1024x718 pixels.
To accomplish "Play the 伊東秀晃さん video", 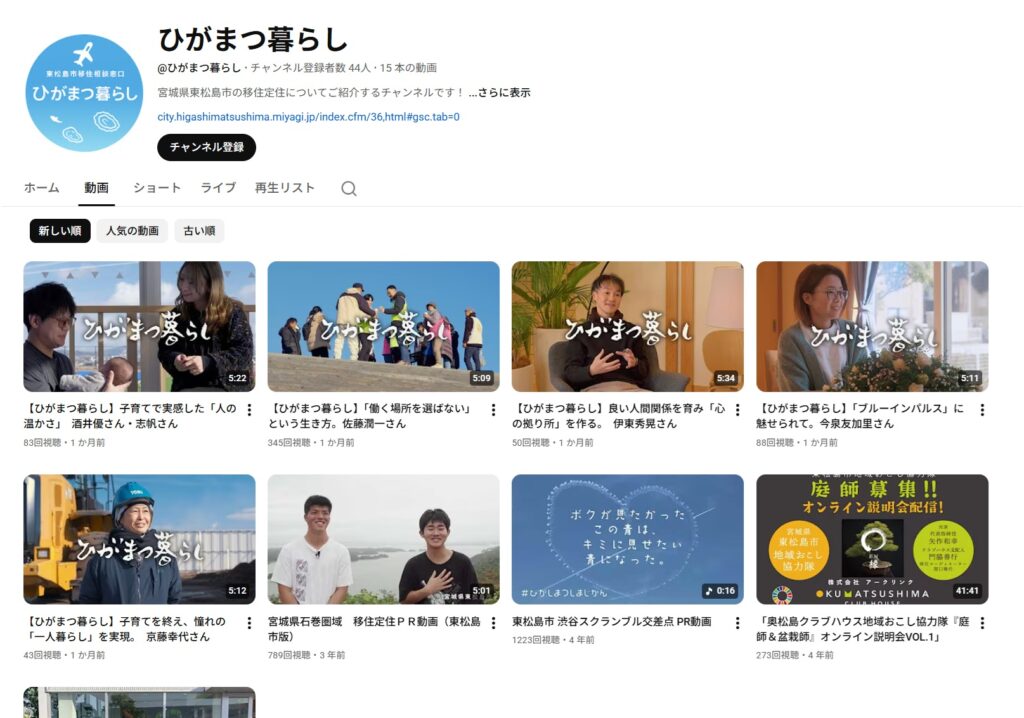I will [627, 326].
